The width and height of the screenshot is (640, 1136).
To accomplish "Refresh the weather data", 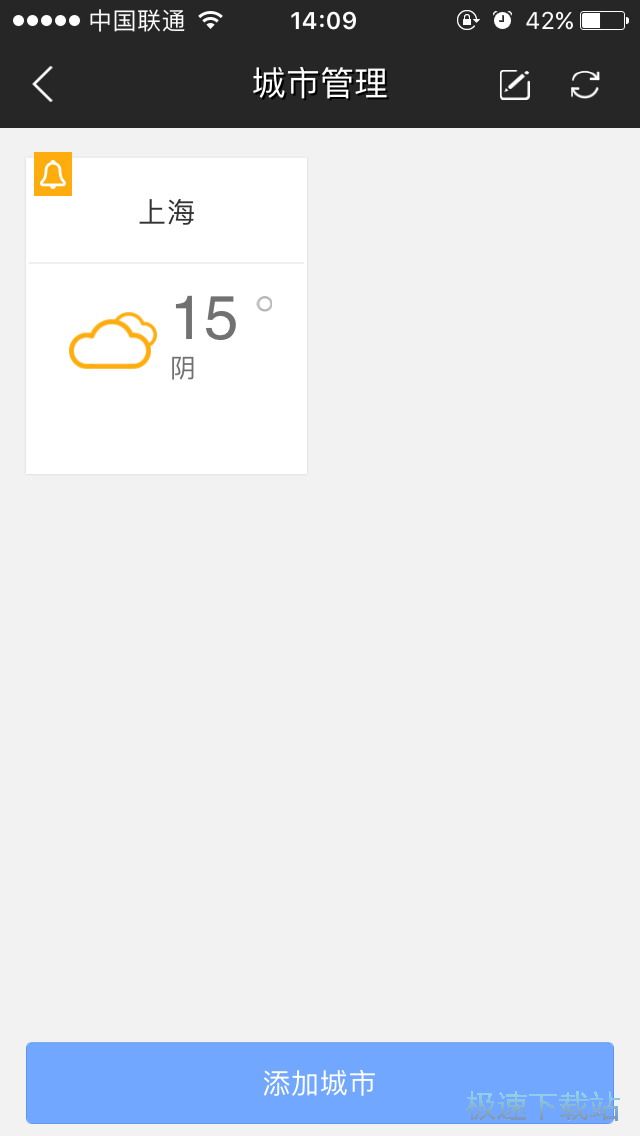I will point(585,85).
